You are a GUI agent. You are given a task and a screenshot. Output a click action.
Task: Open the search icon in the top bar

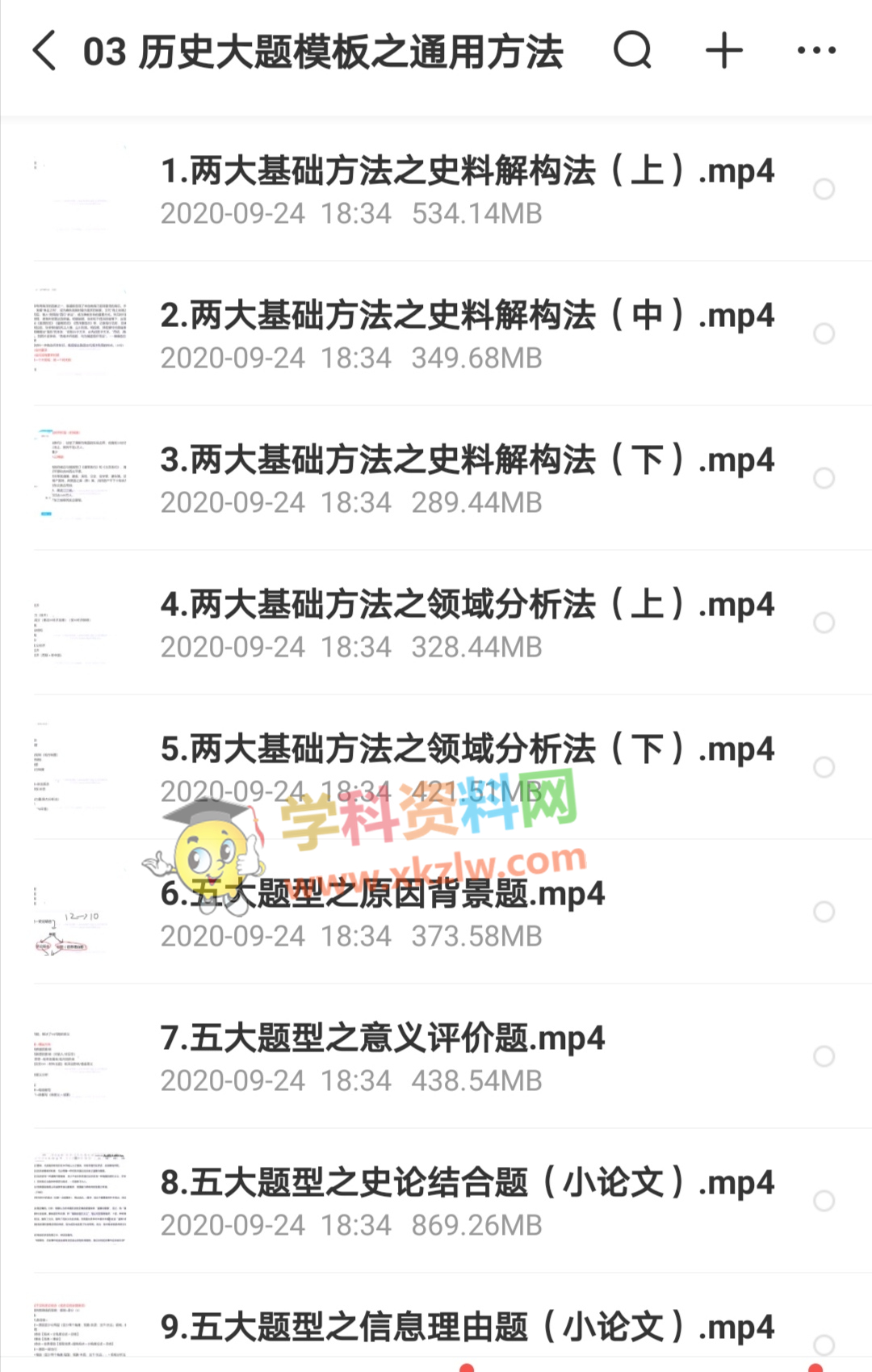click(632, 51)
